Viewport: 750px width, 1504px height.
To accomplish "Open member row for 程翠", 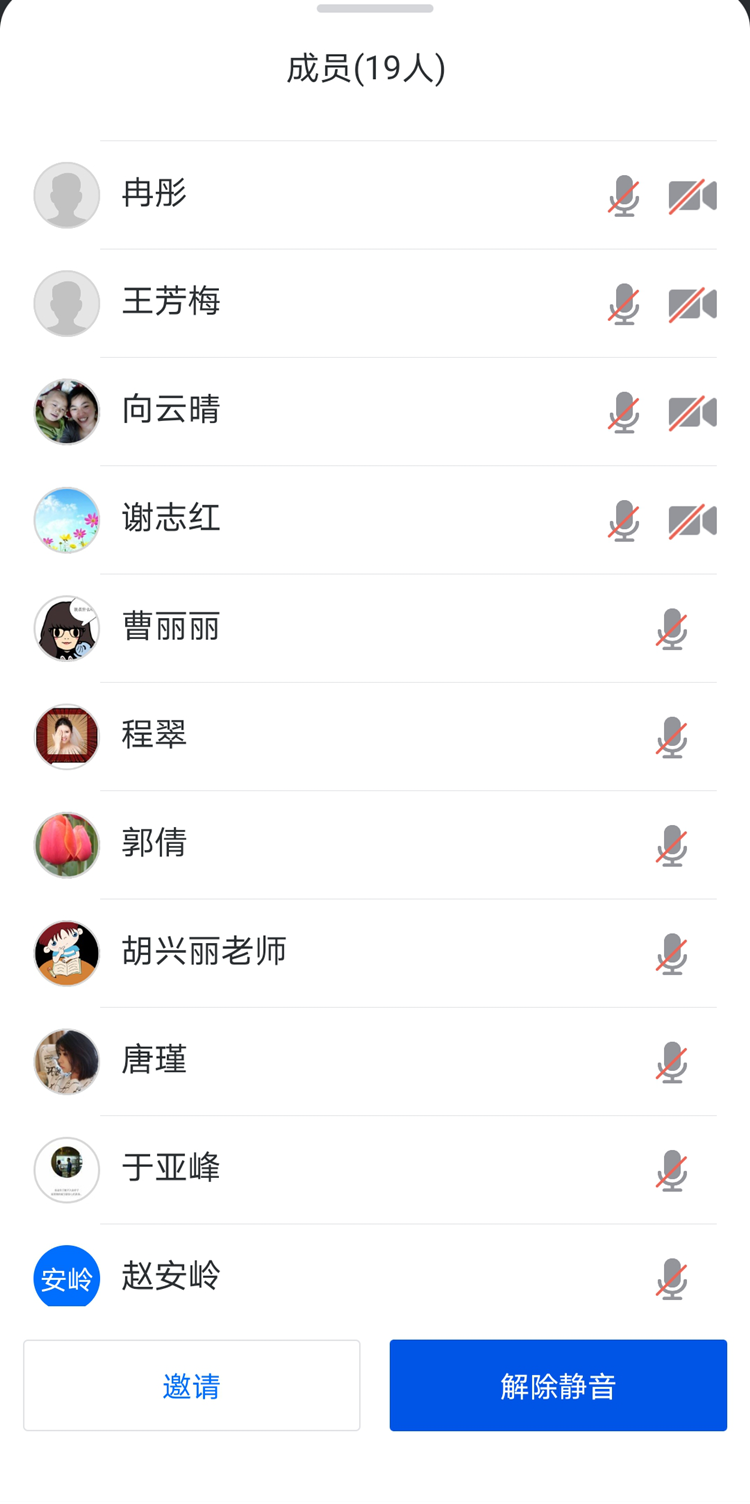I will (155, 736).
